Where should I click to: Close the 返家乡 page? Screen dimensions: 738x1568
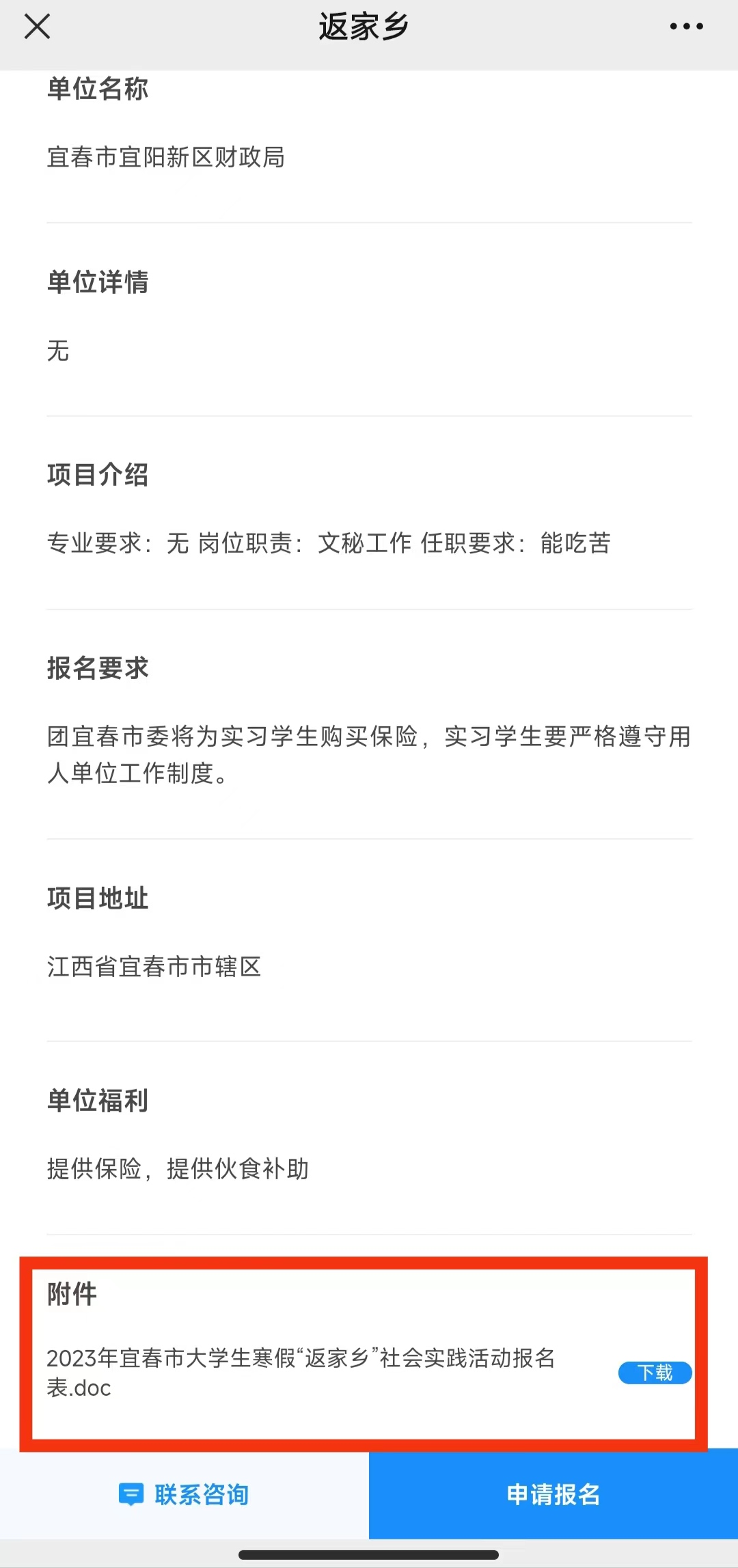[x=37, y=27]
